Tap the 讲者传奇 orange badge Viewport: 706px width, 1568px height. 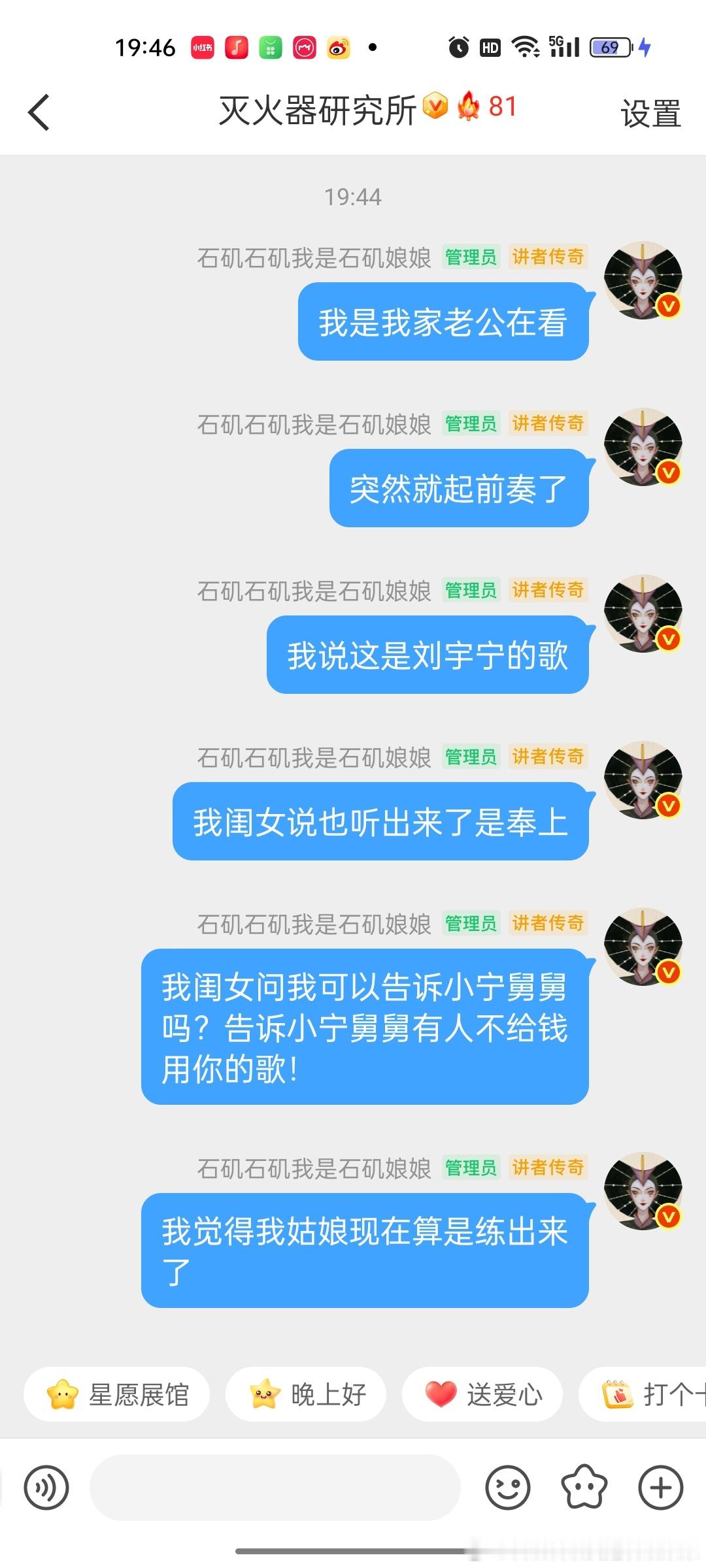tap(549, 257)
